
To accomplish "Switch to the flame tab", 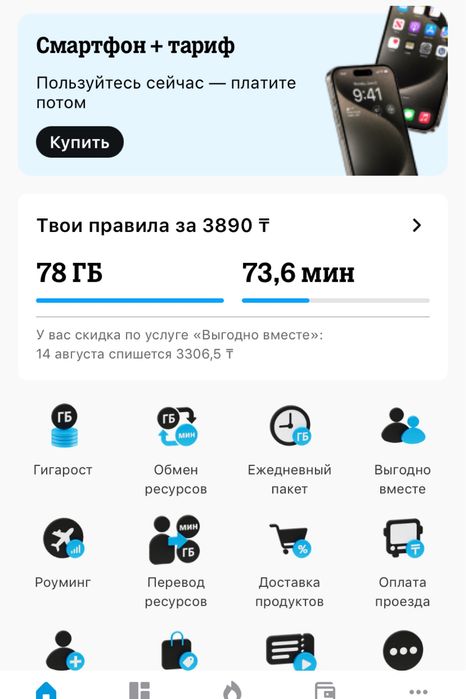I will (232, 690).
